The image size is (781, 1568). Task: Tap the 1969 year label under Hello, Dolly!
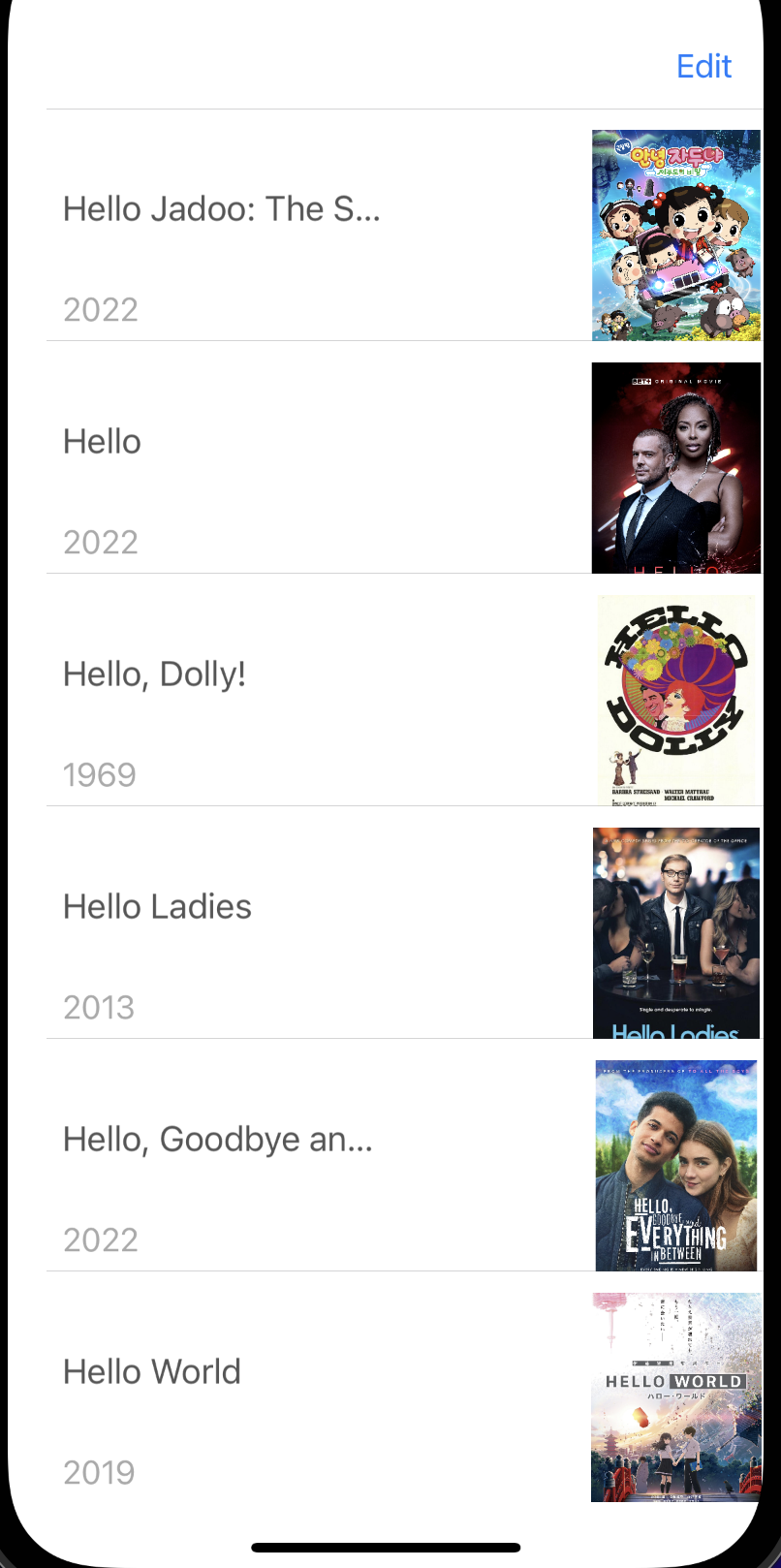pyautogui.click(x=99, y=774)
